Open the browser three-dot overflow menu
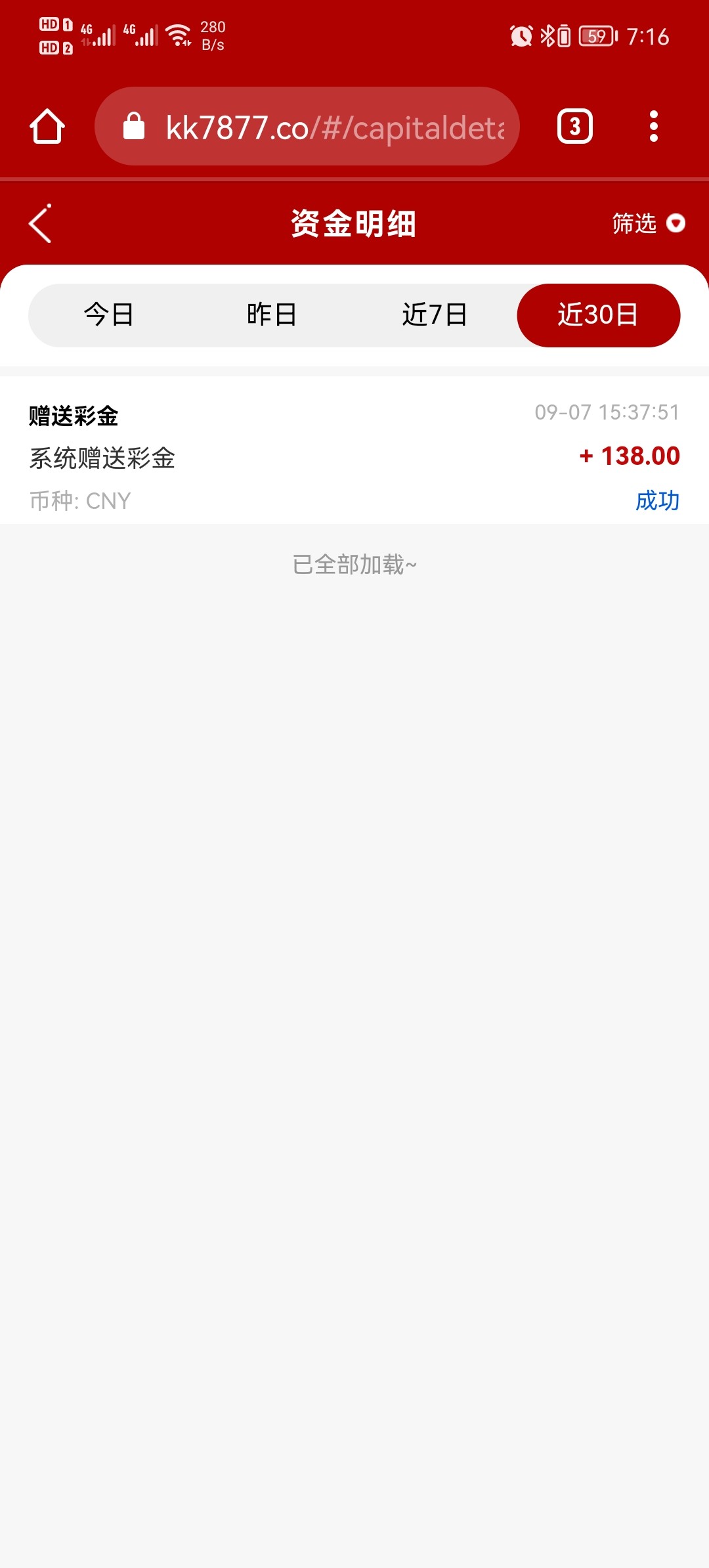The image size is (709, 1568). coord(653,126)
